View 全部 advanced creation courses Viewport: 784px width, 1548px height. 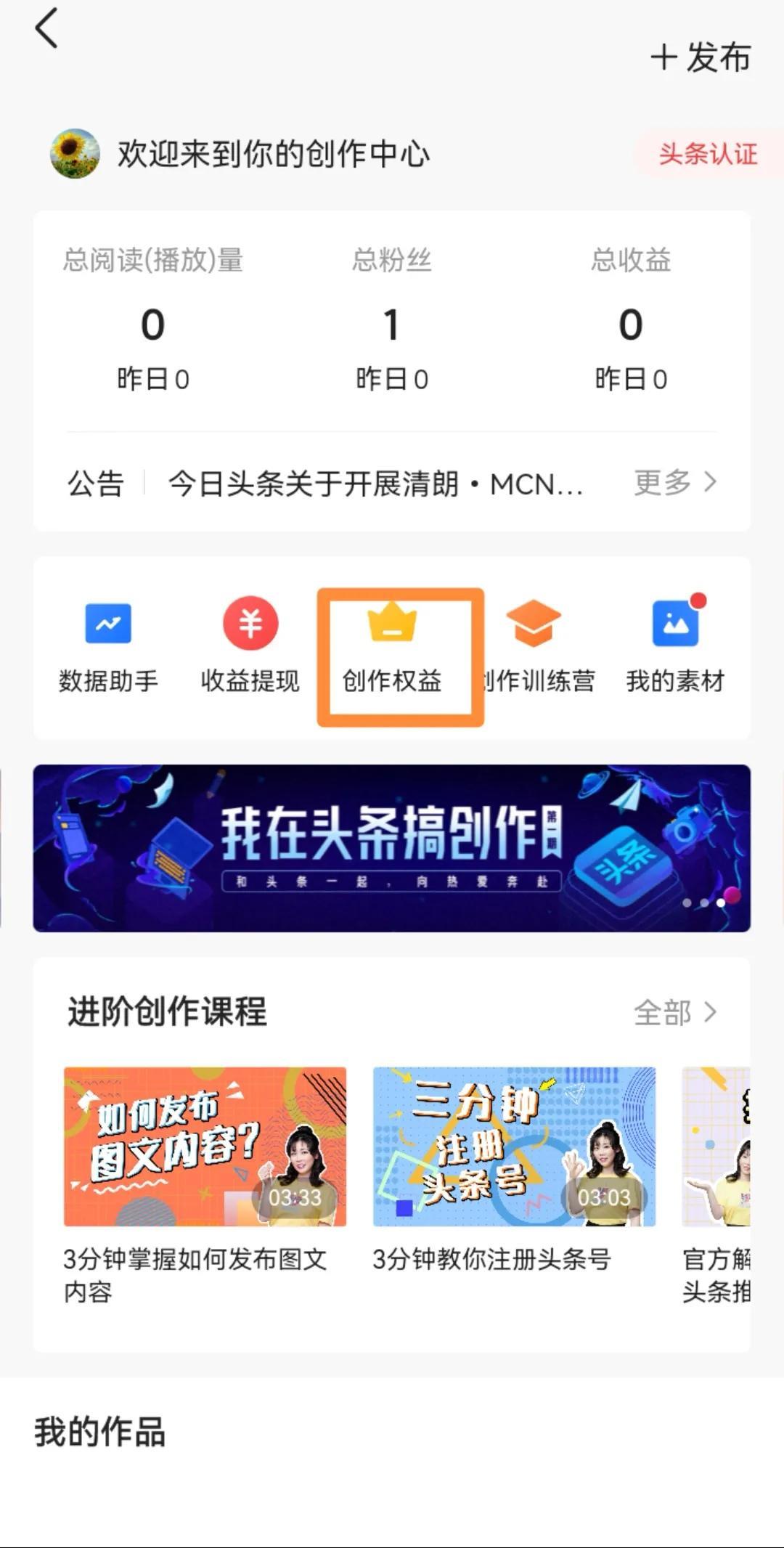(675, 1012)
